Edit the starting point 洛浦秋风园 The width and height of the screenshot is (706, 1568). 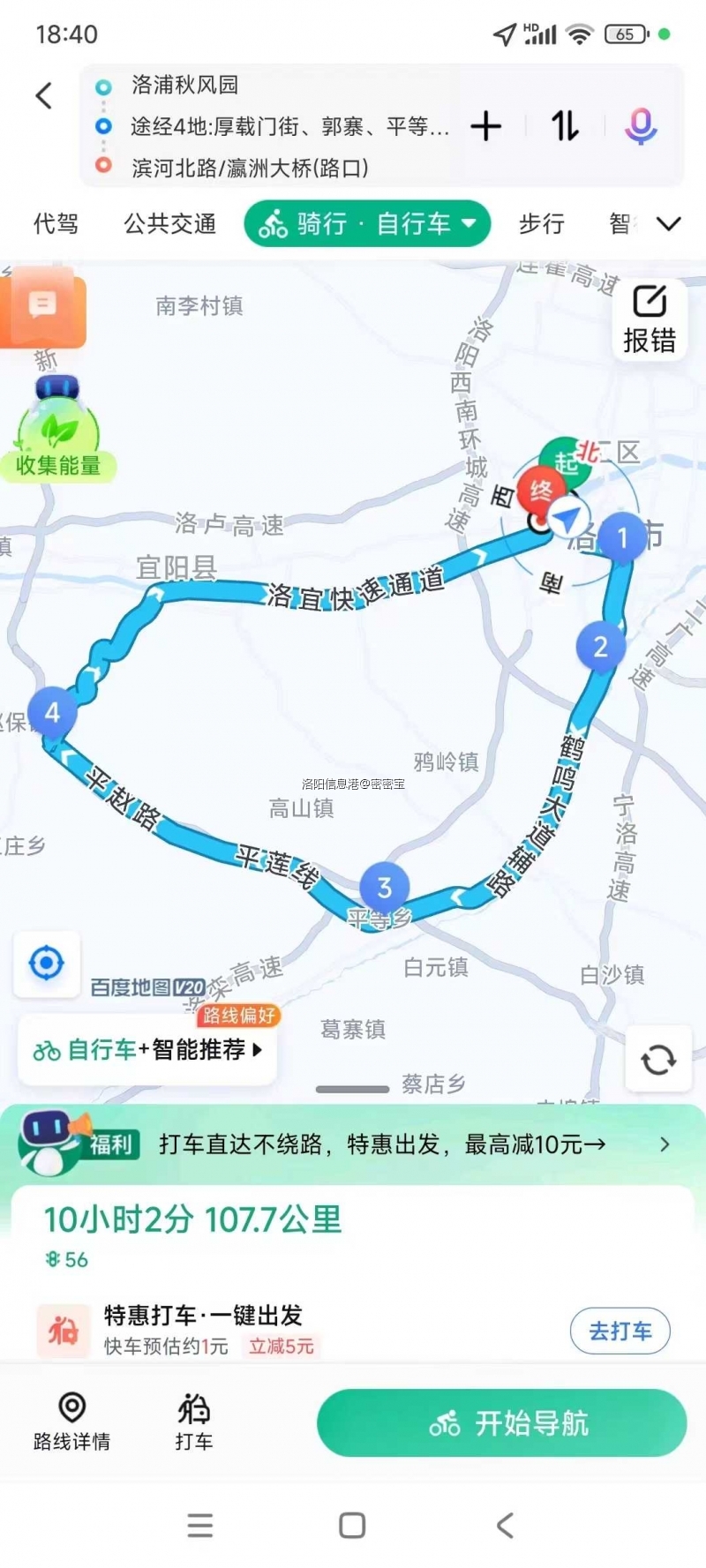click(x=185, y=85)
